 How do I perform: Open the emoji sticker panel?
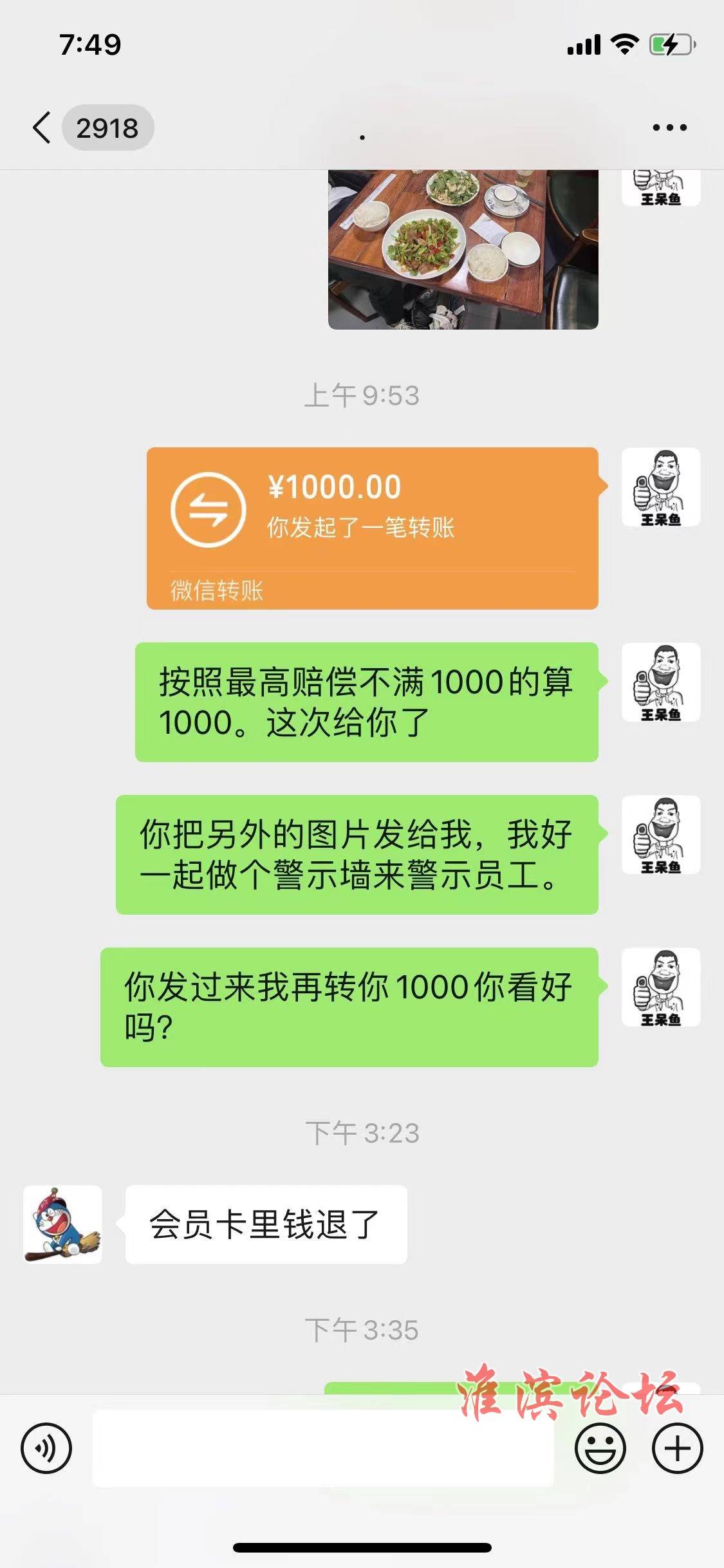click(600, 1448)
